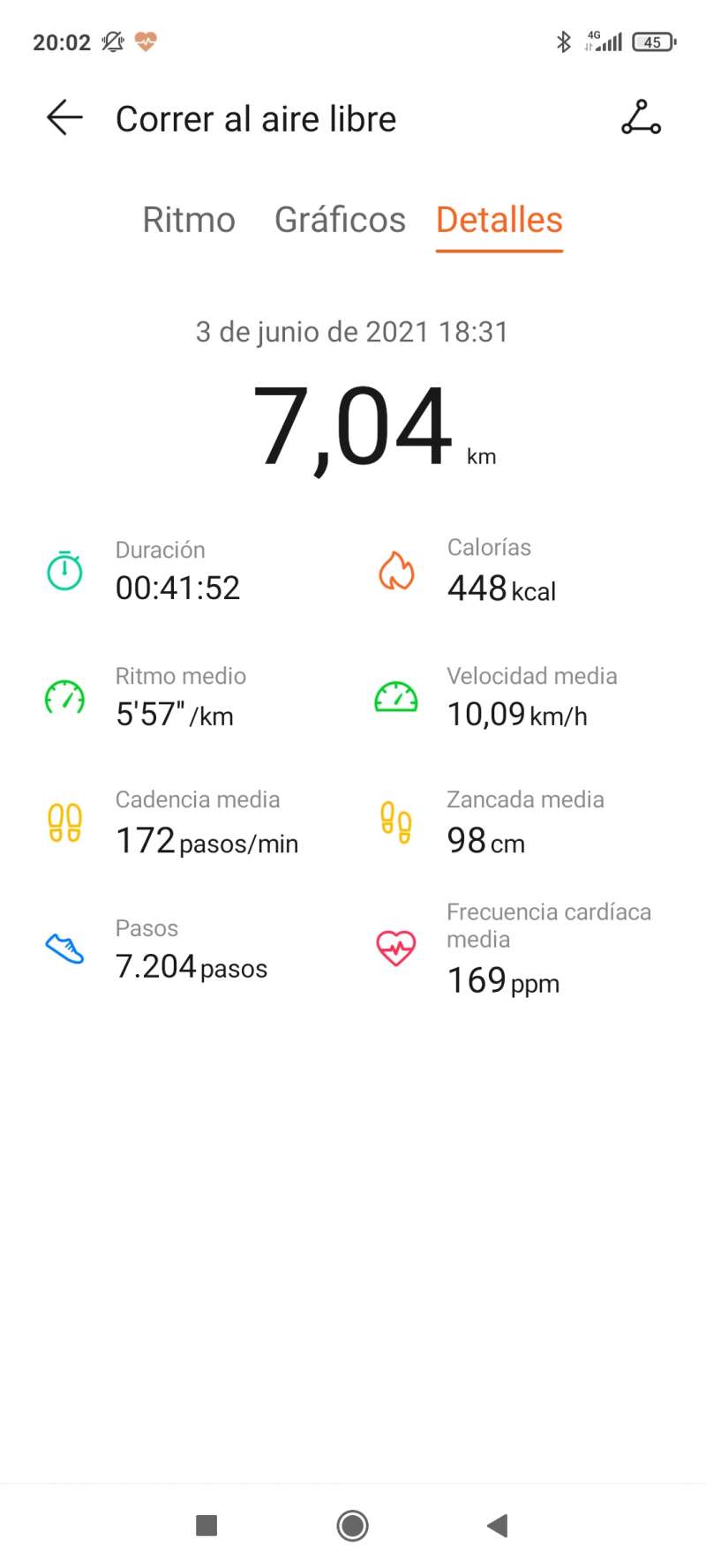Switch to the Gráficos tab
Screen dimensions: 706x1568
coord(340,220)
